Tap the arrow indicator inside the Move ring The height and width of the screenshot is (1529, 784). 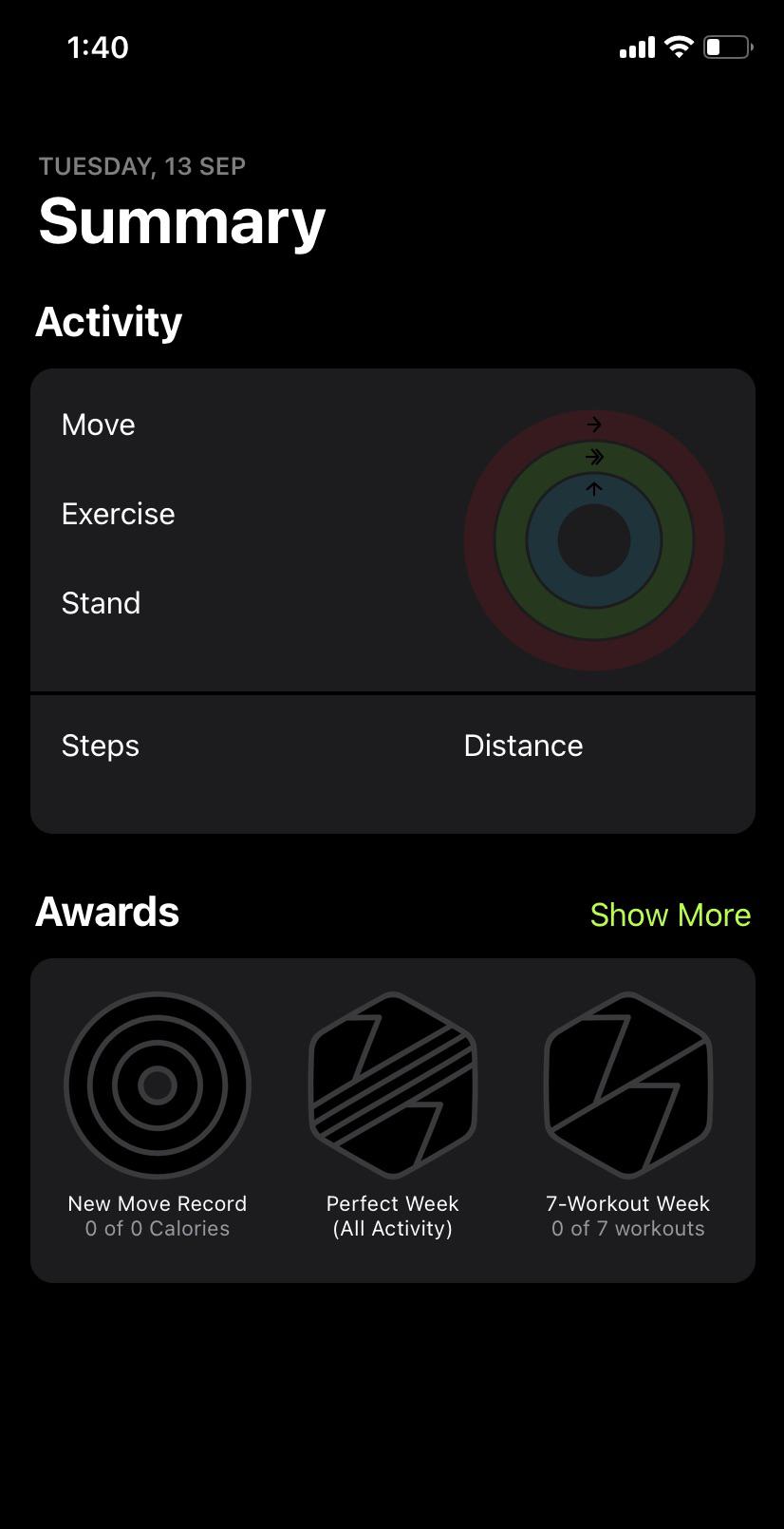(594, 425)
